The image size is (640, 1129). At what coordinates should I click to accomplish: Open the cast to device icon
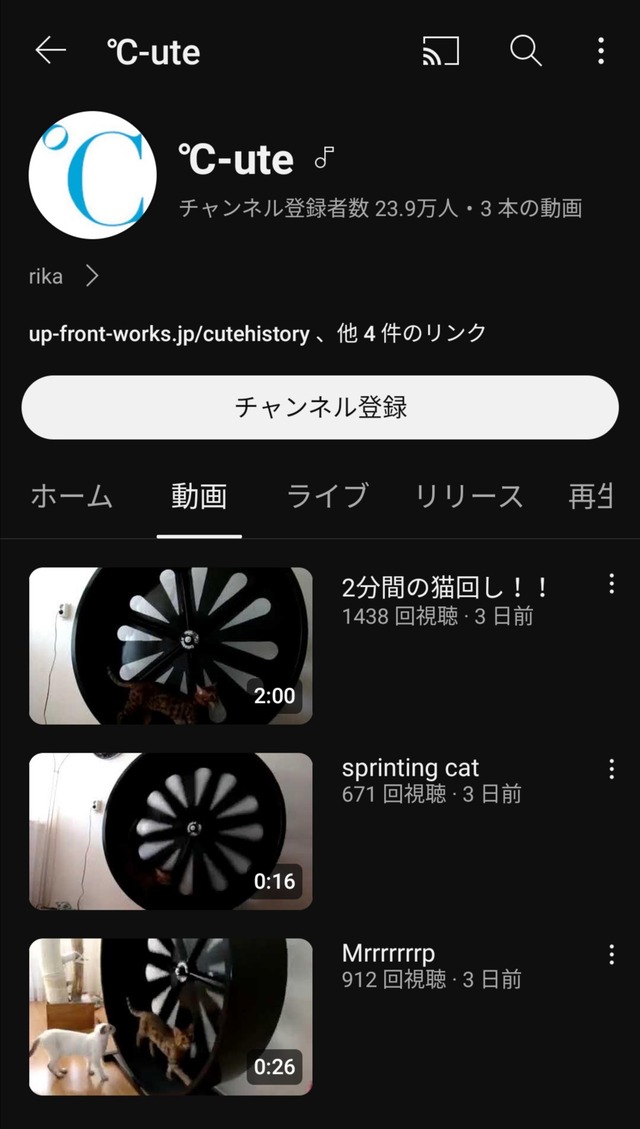pyautogui.click(x=440, y=51)
